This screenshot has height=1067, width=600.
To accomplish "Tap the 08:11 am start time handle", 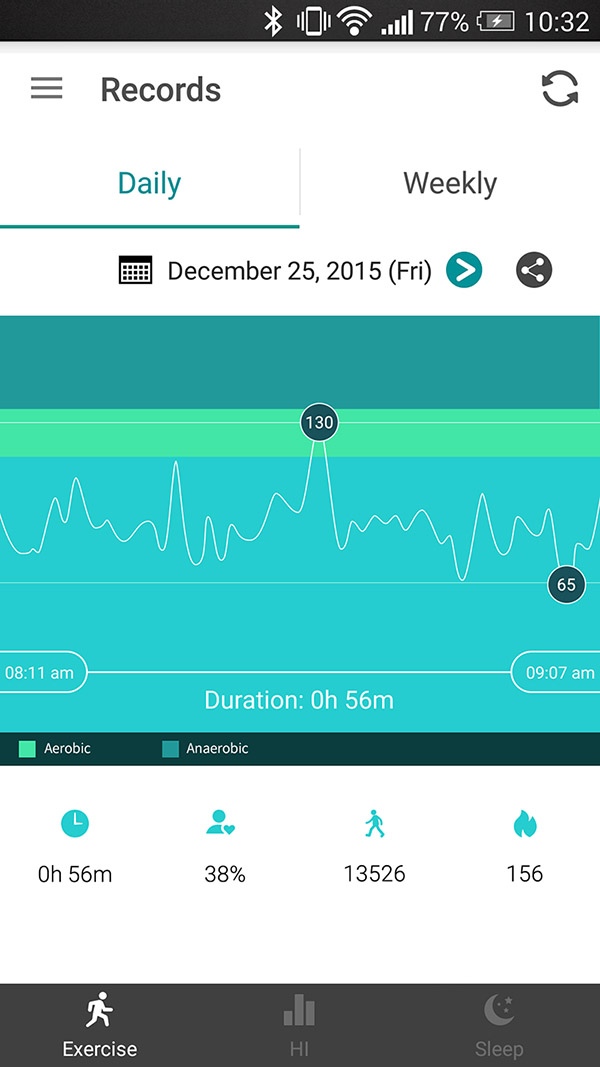I will click(x=42, y=673).
